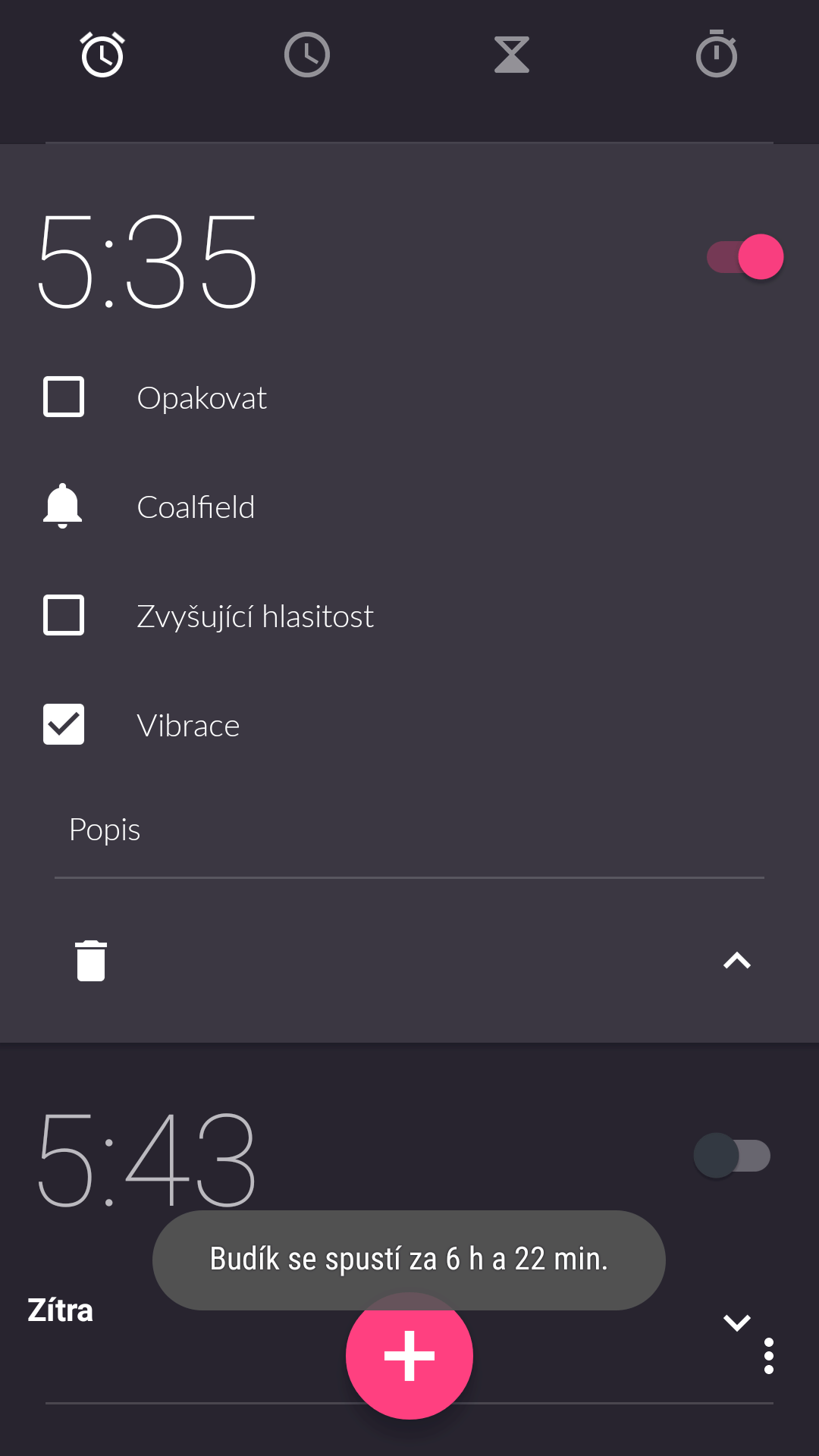Expand the 5:43 alarm details

(737, 1323)
